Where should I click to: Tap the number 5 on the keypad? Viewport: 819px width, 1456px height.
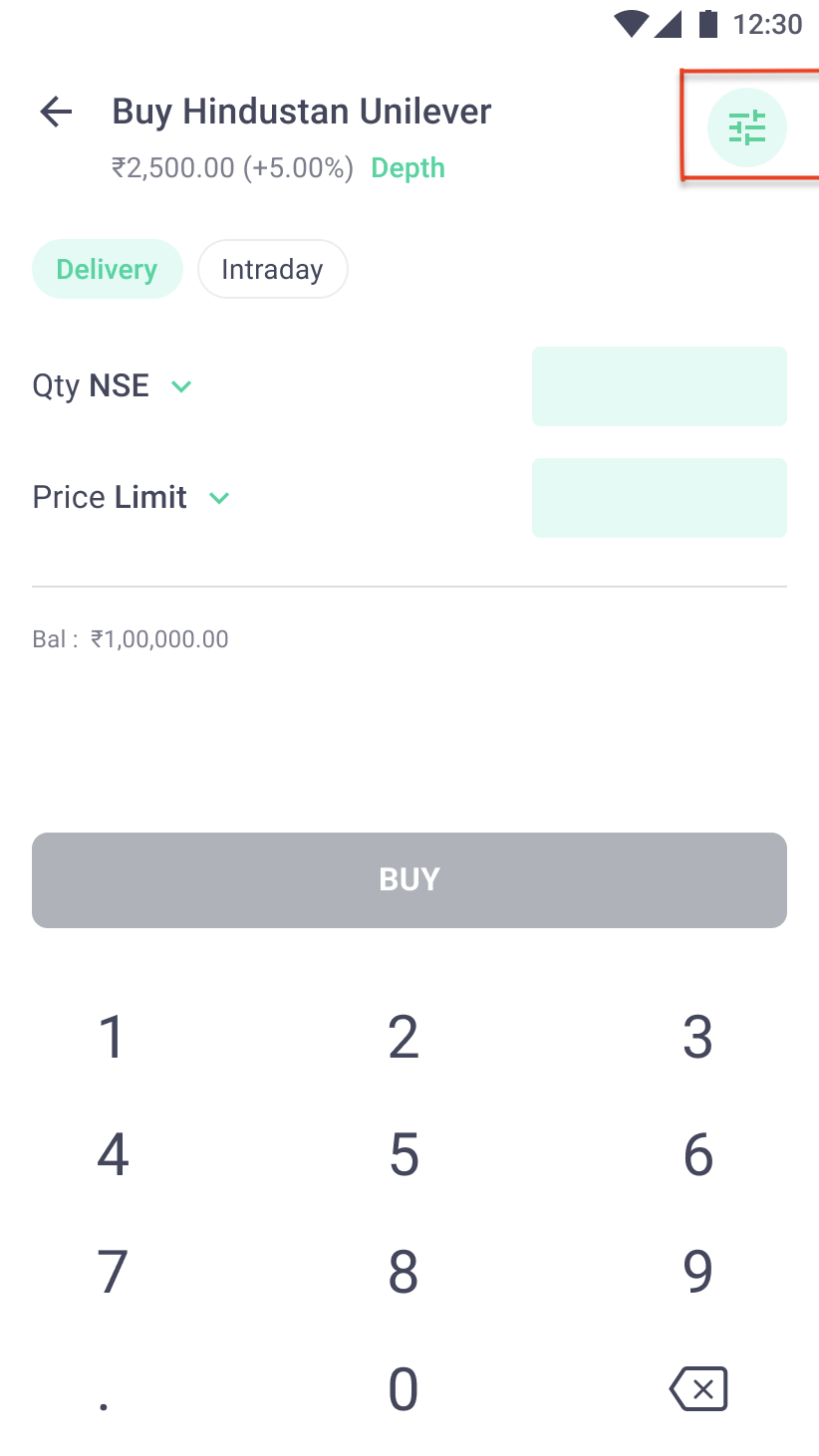pos(404,1154)
